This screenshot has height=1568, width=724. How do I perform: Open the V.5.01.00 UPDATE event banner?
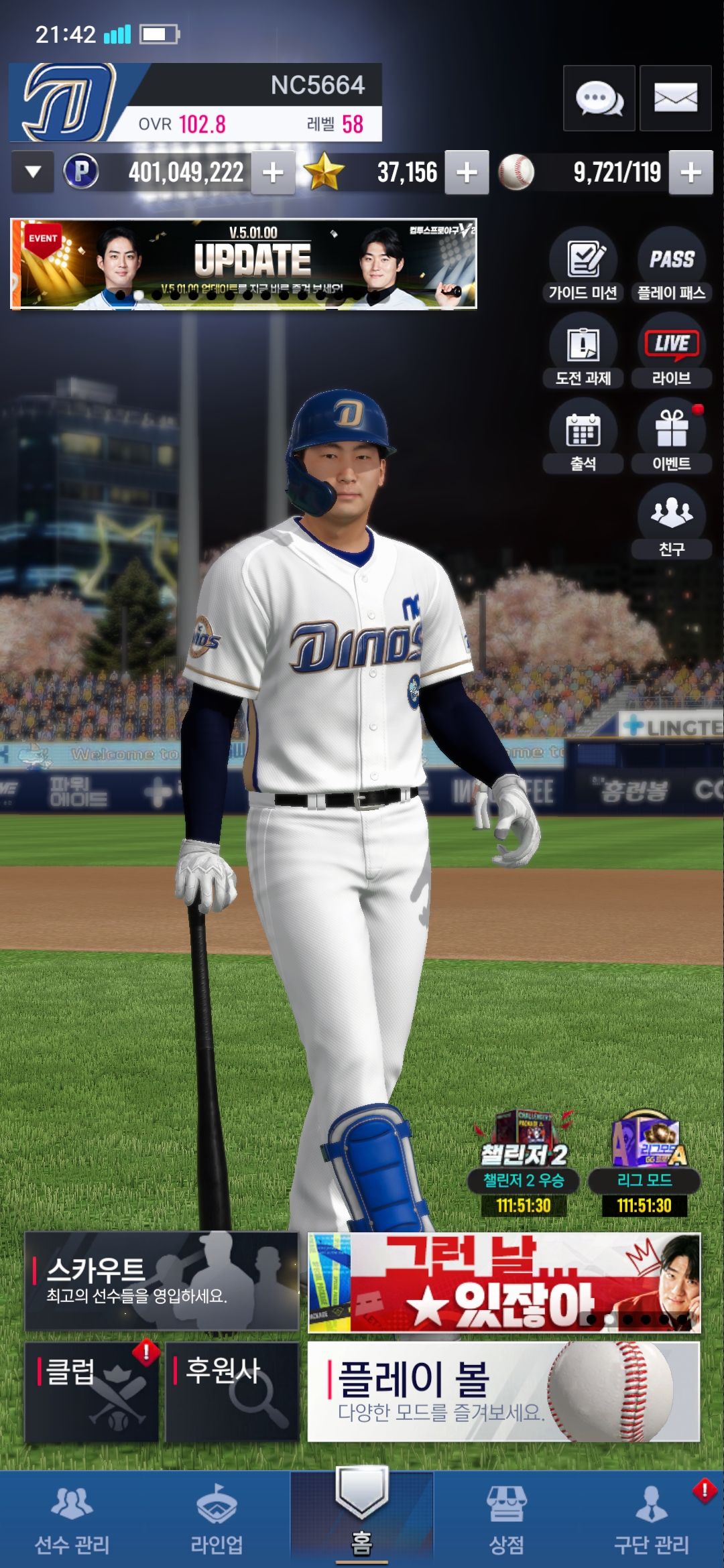point(243,264)
